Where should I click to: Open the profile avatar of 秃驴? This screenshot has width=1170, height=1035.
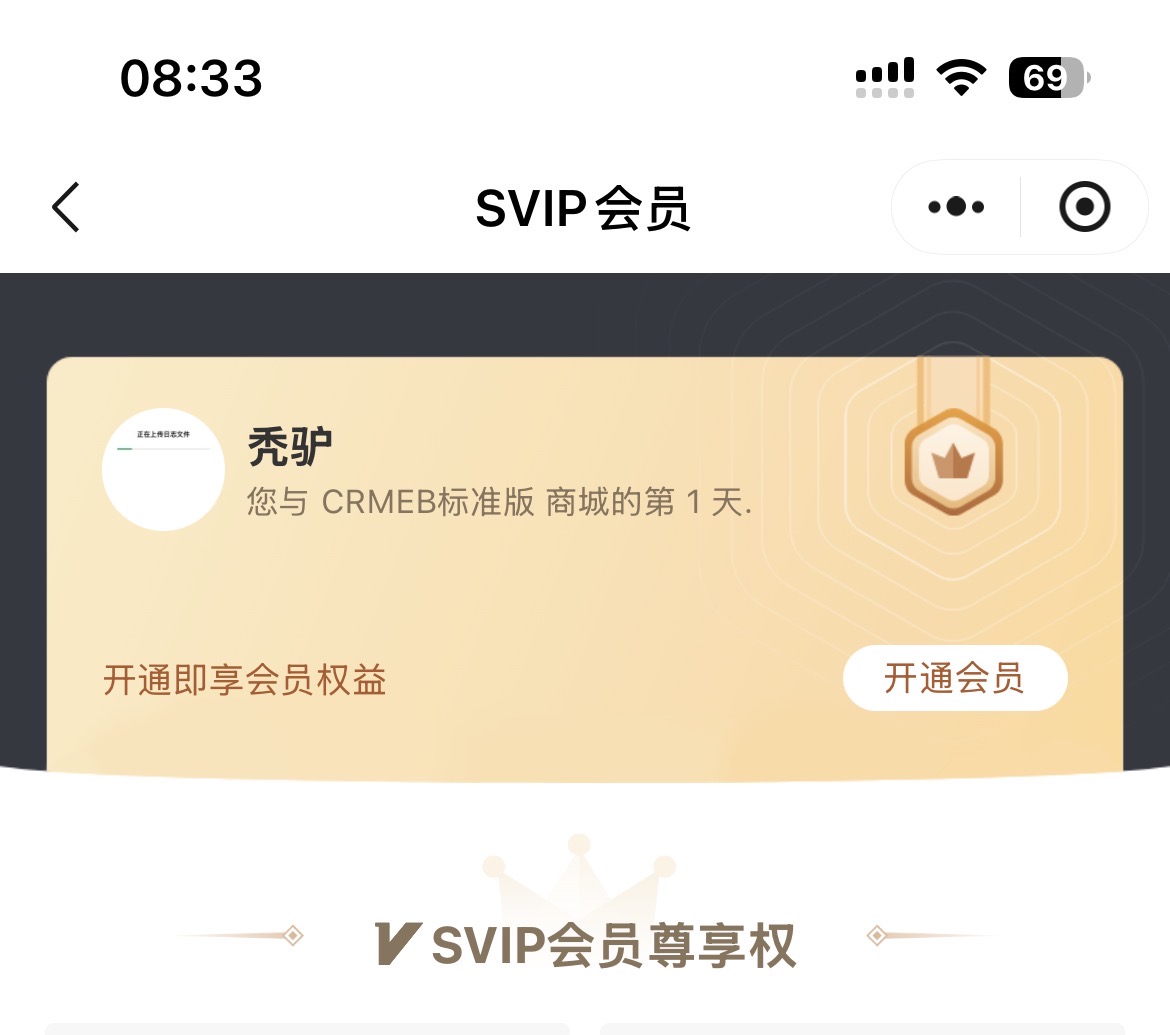163,469
